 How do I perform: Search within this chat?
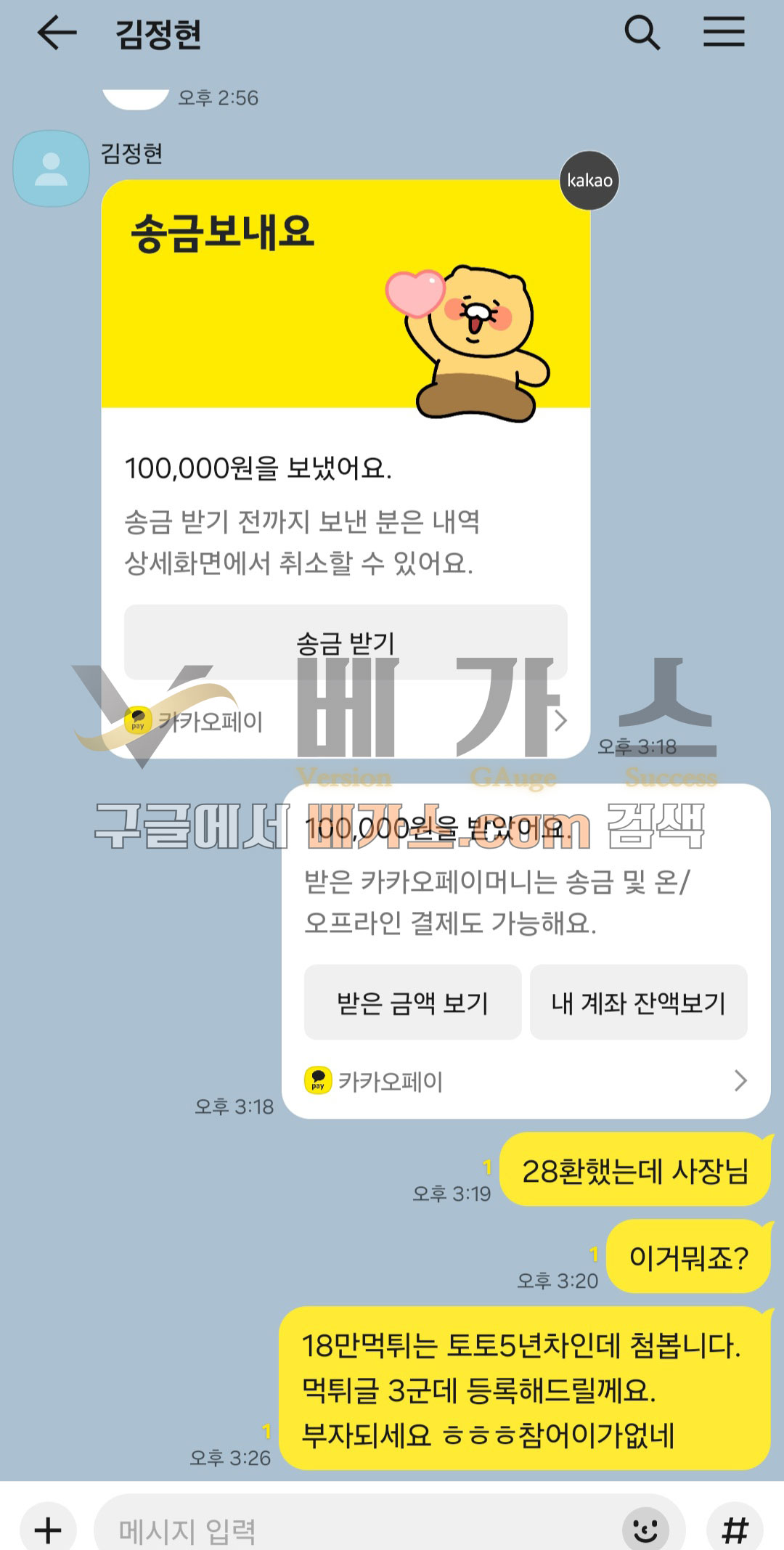(x=642, y=33)
